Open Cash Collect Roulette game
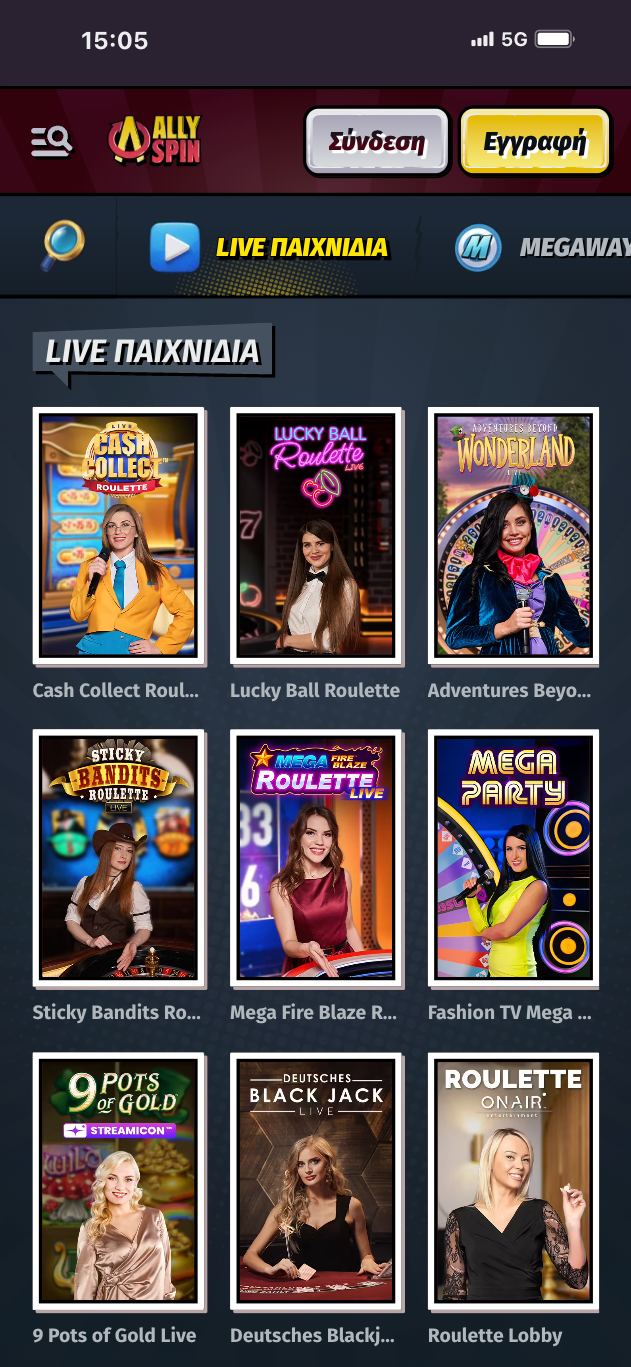 (118, 535)
